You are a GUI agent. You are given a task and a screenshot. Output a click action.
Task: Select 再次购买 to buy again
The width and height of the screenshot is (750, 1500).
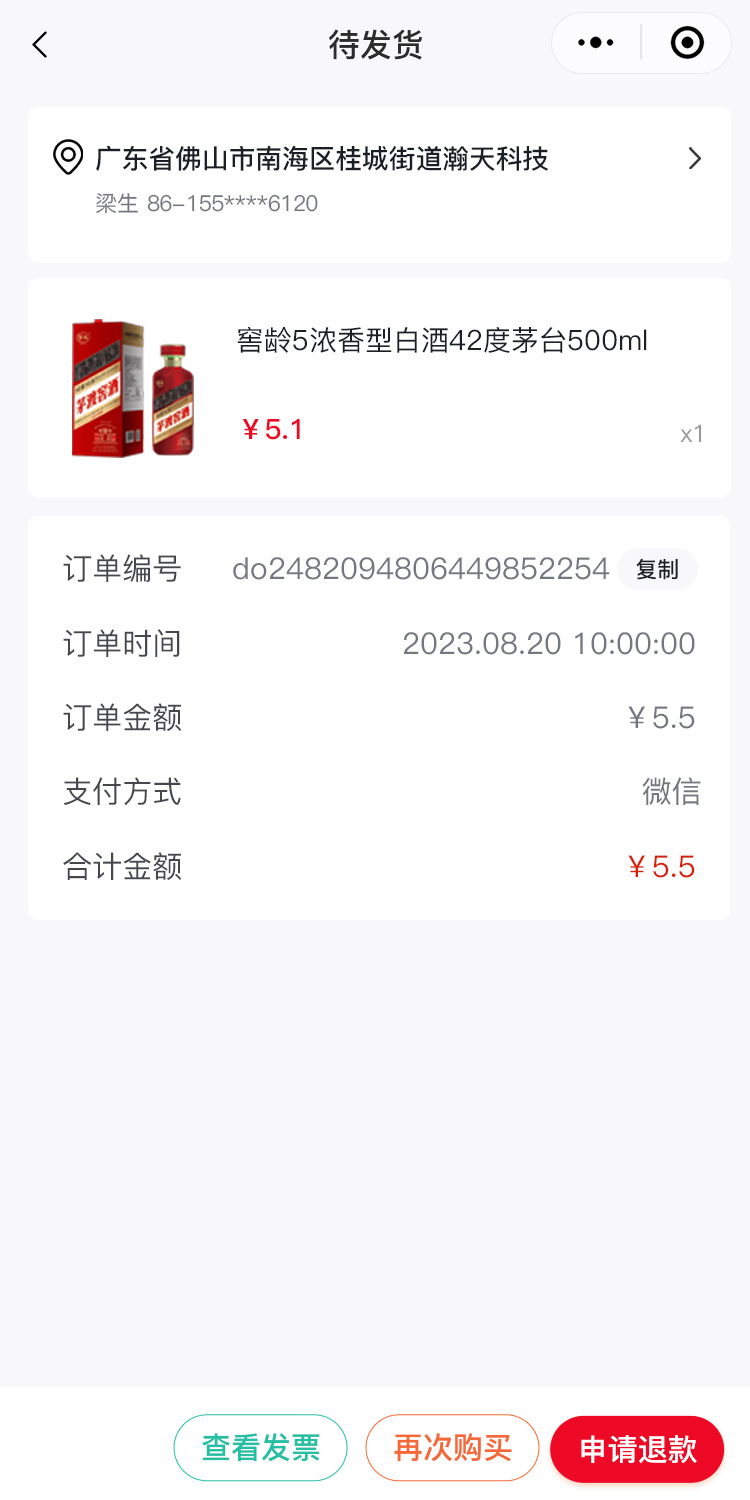point(452,1447)
